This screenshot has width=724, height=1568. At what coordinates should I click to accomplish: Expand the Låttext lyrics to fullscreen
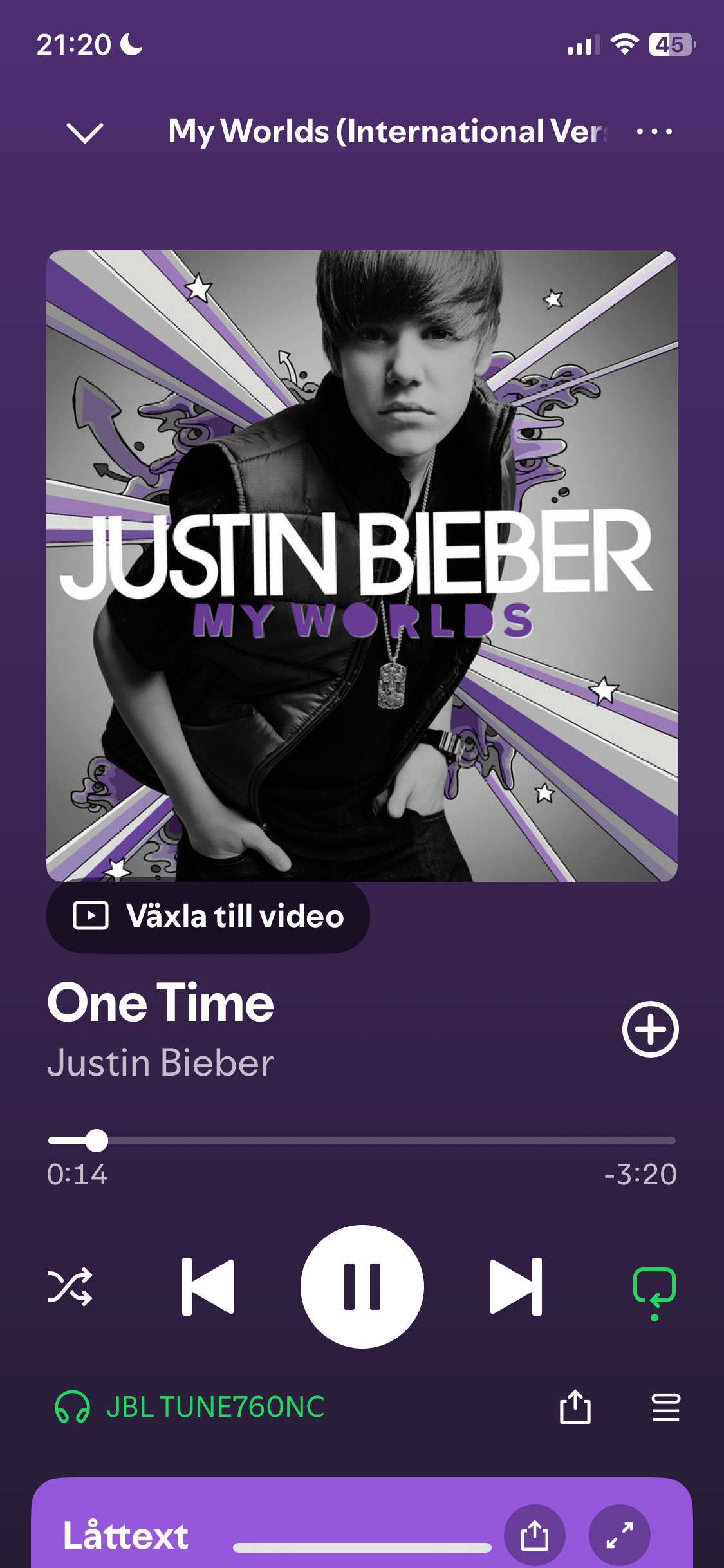tap(619, 1535)
